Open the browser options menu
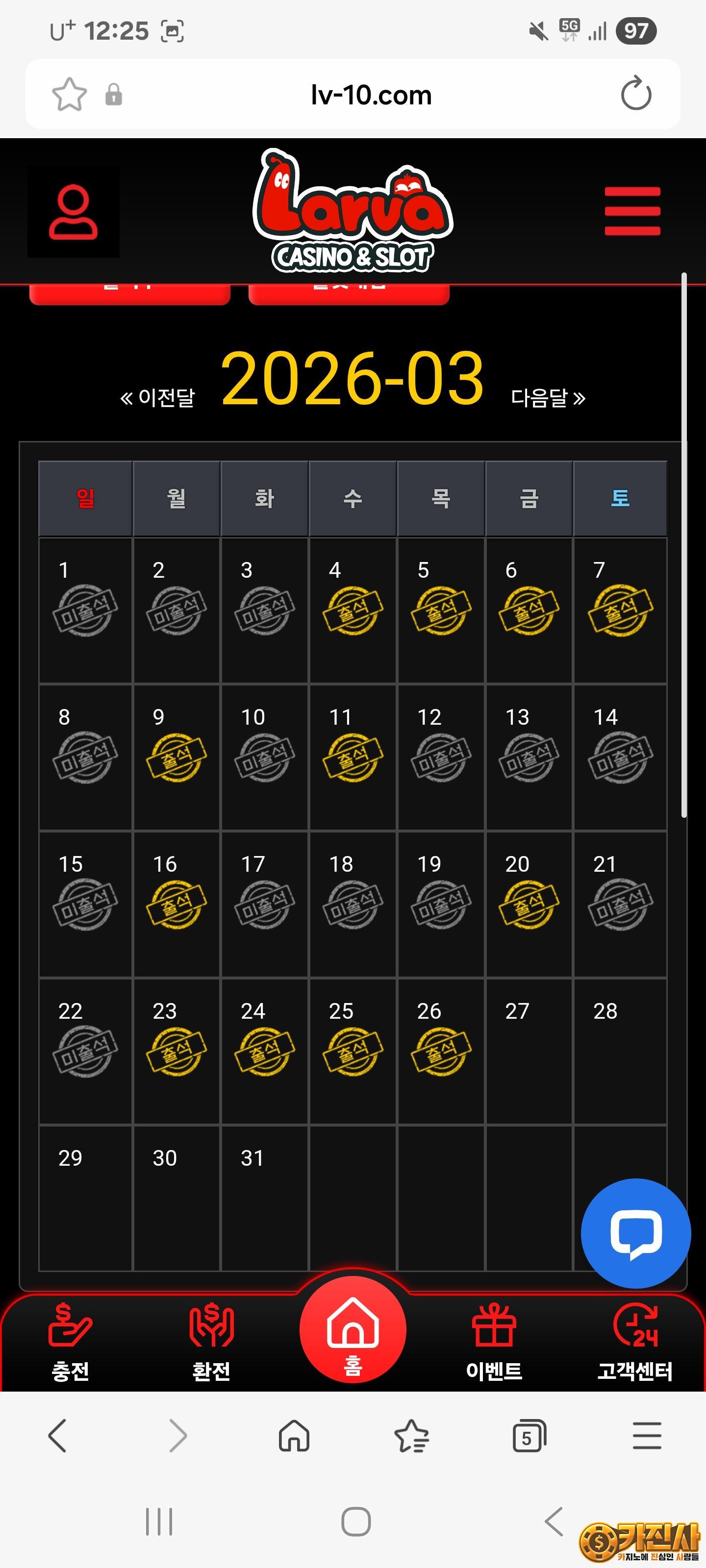Screen dimensions: 706x1568 [647, 1436]
